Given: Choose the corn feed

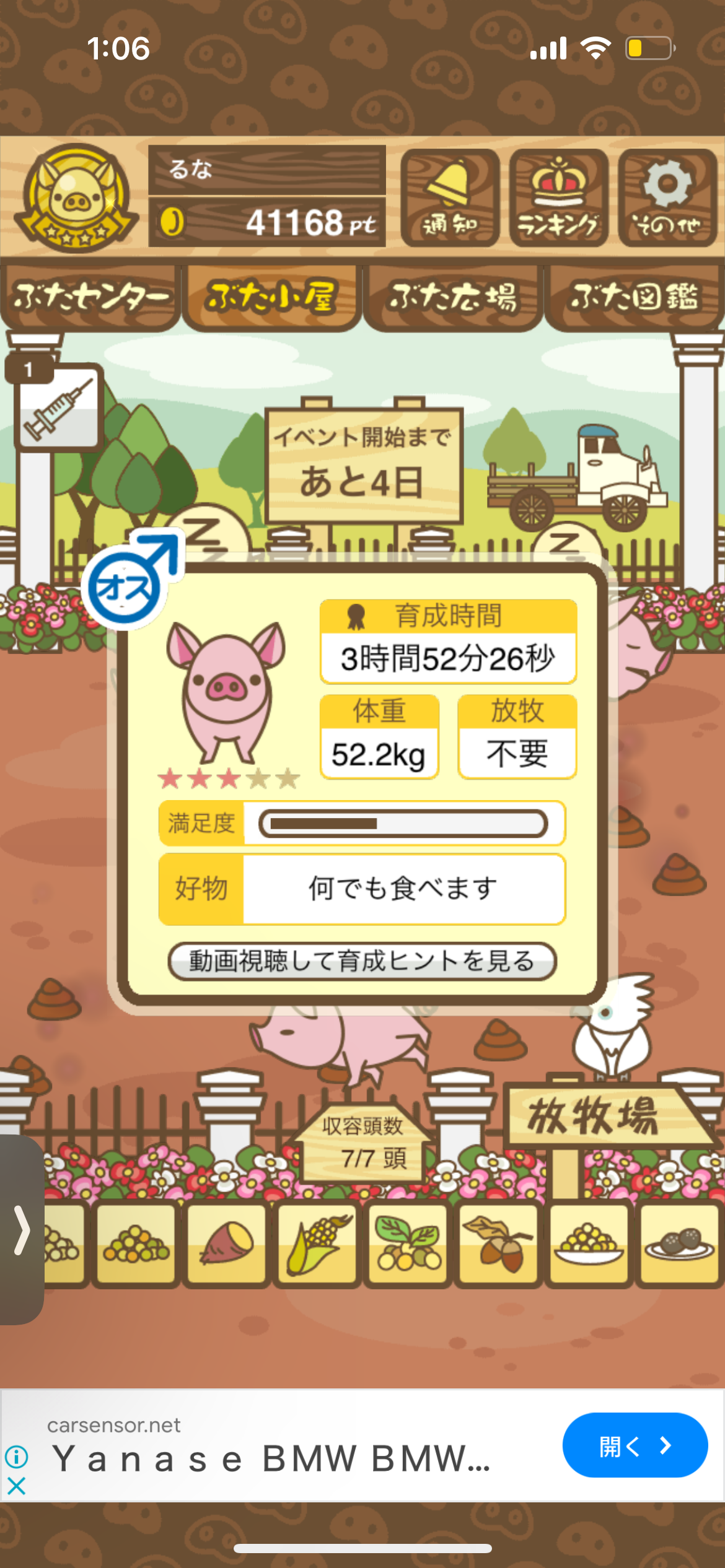Looking at the screenshot, I should coord(317,1243).
